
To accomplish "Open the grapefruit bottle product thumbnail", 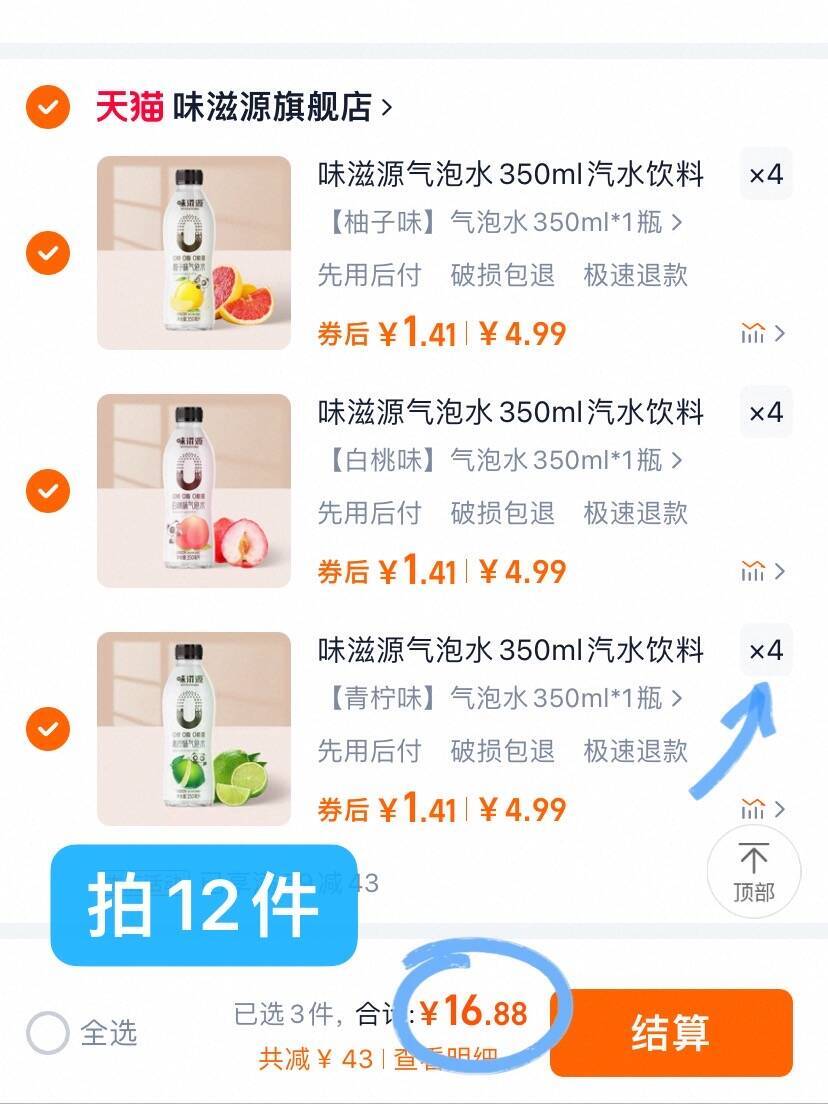I will pos(194,250).
